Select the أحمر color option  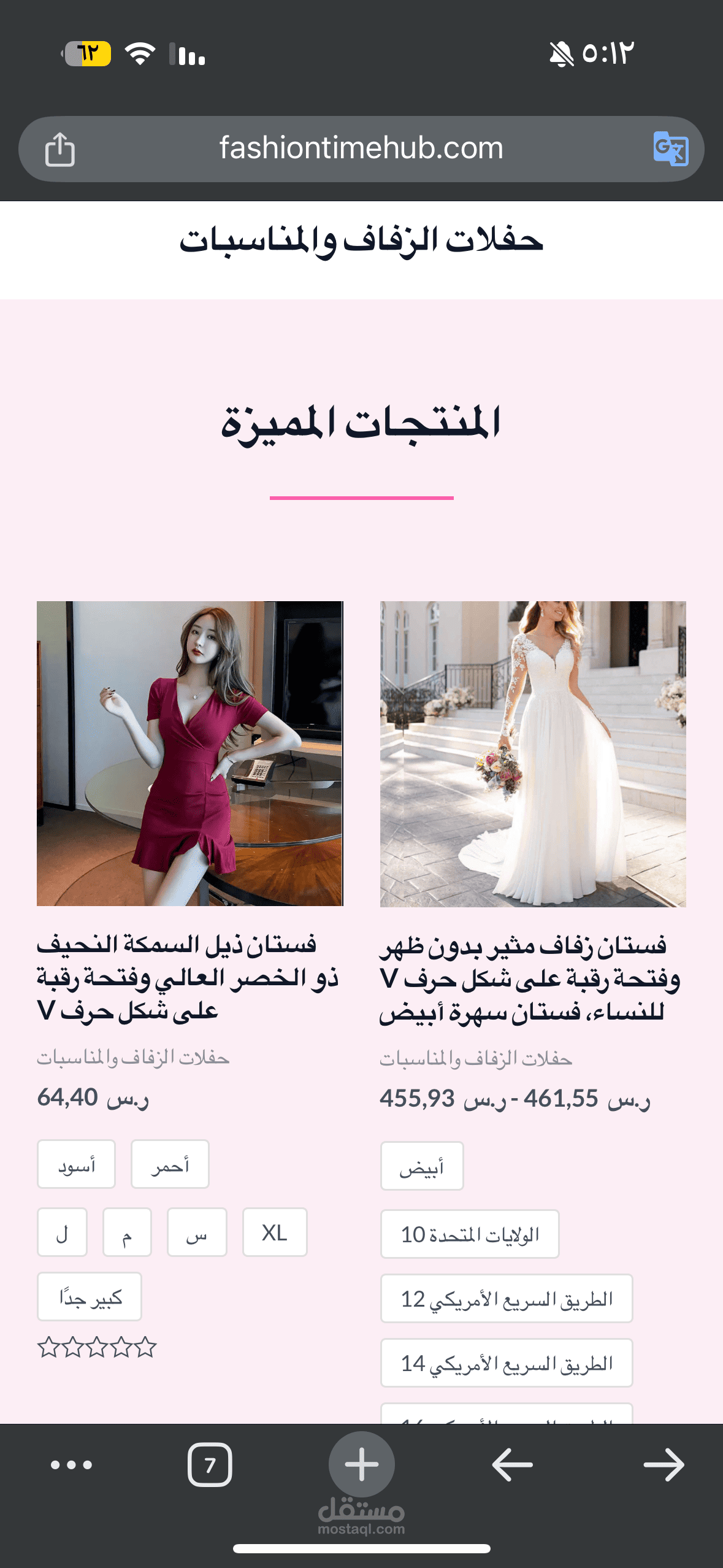[170, 1164]
